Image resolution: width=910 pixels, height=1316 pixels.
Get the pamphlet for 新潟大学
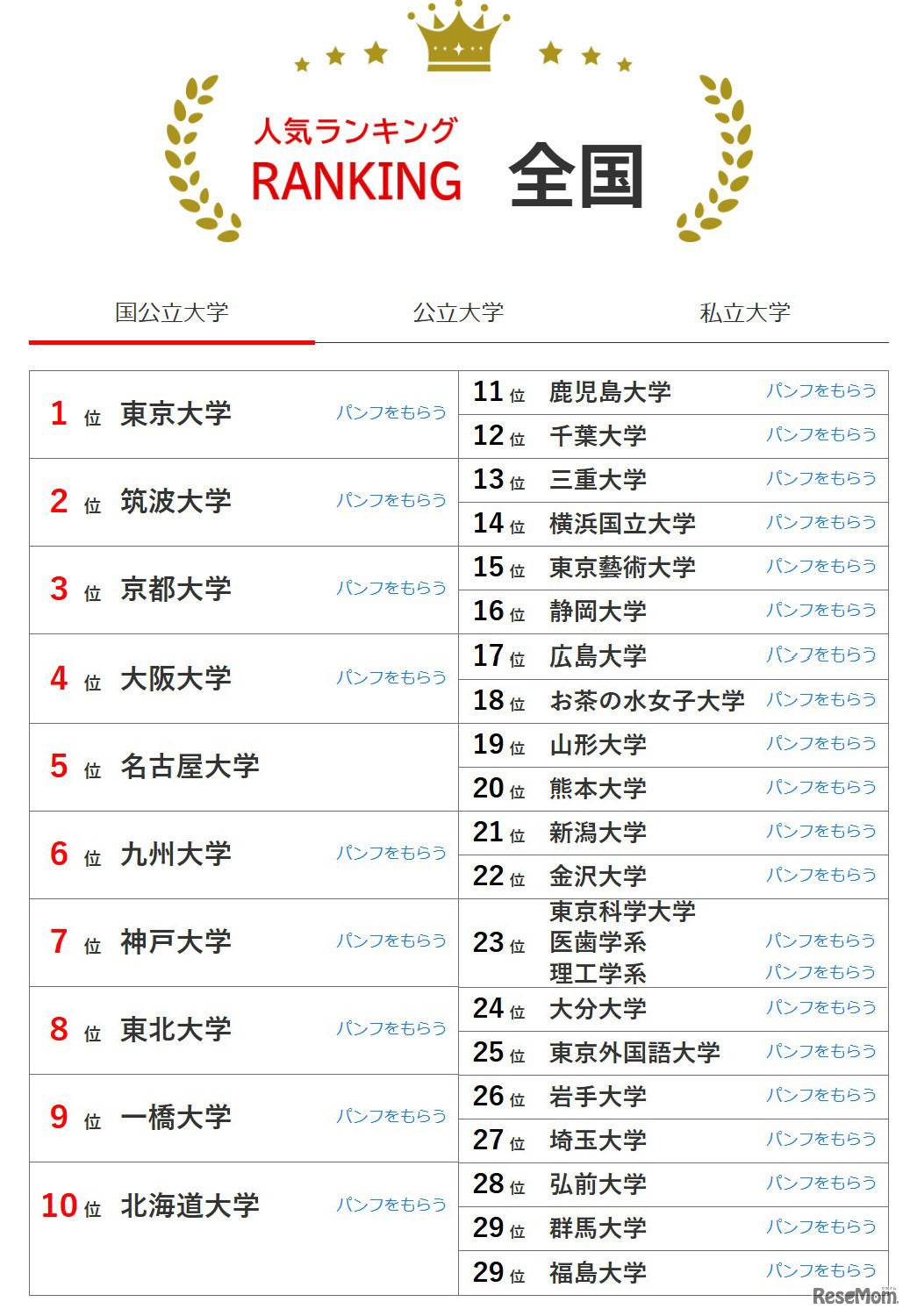[x=820, y=831]
